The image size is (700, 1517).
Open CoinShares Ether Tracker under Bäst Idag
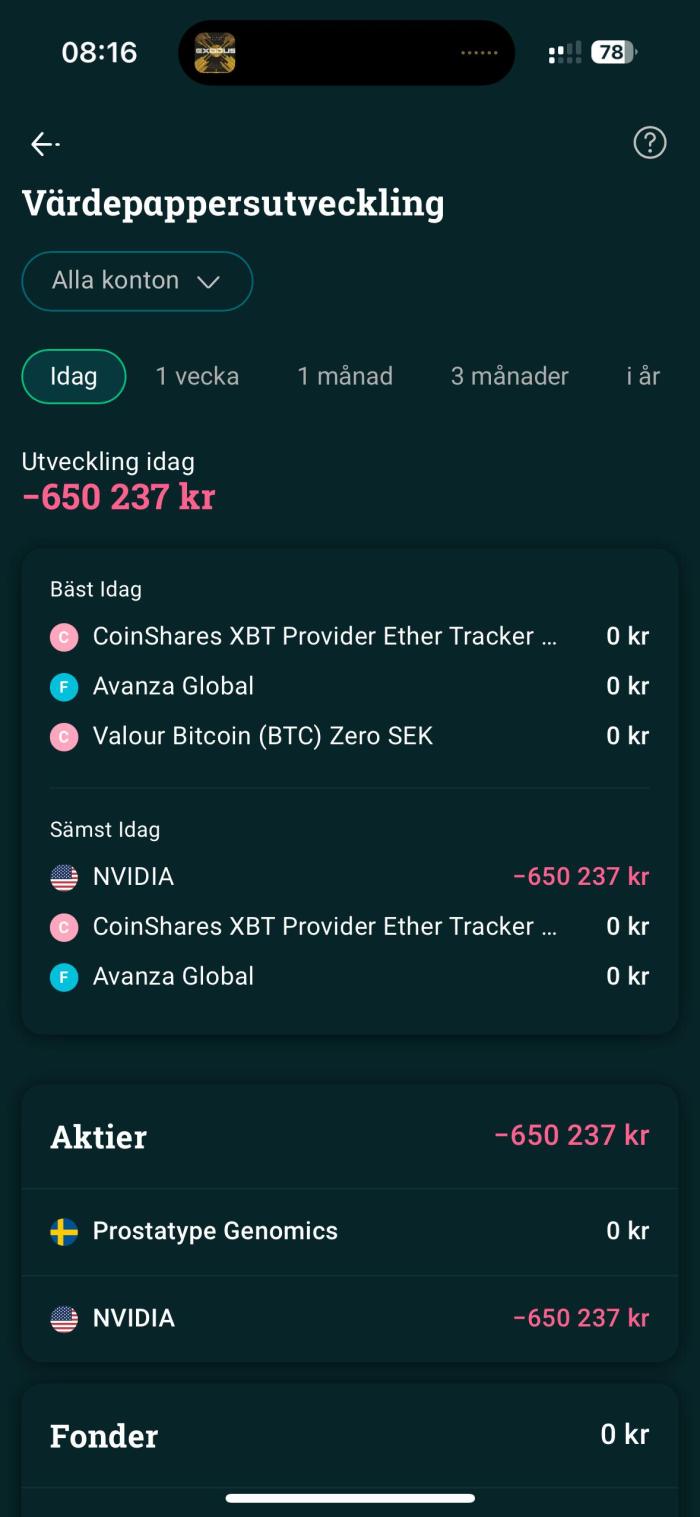point(324,636)
